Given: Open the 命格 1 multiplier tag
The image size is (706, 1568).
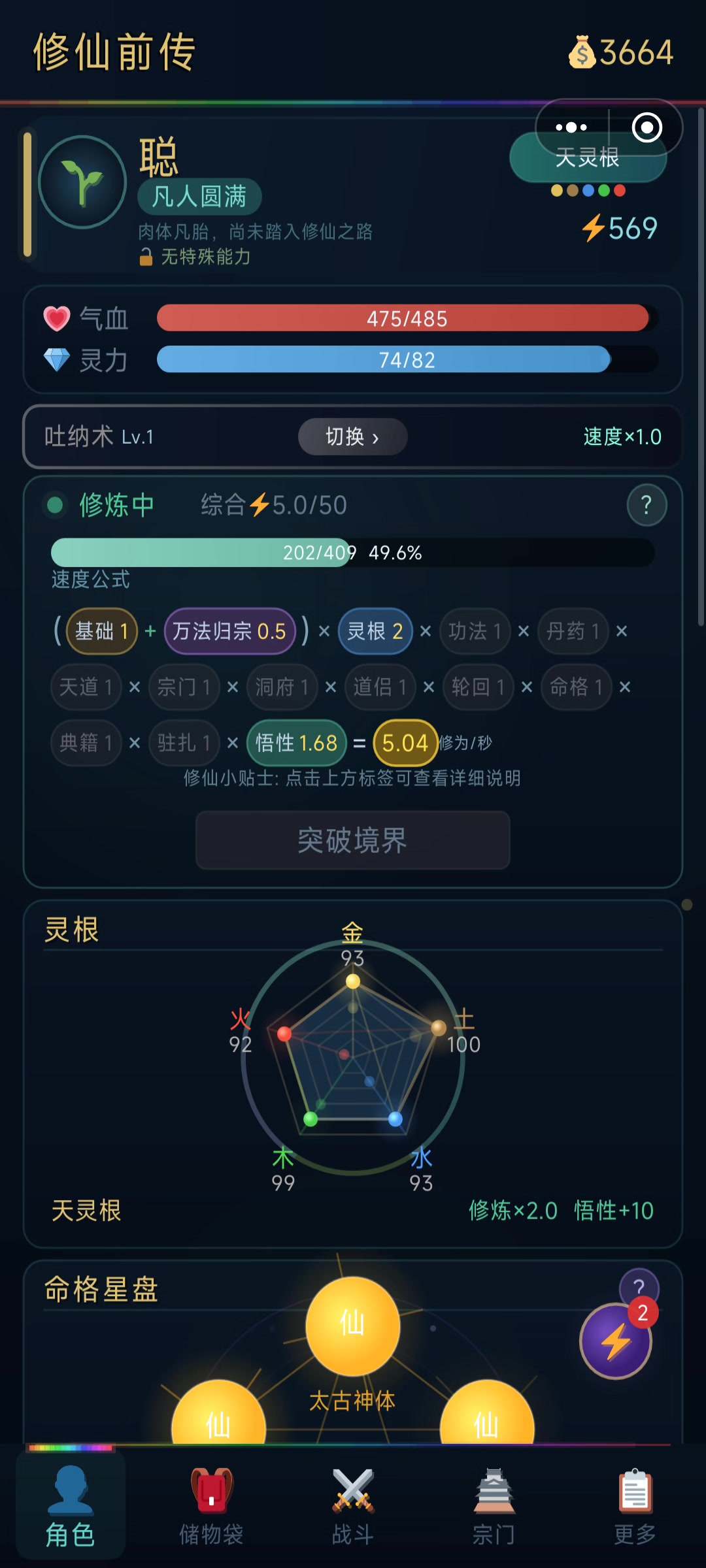Looking at the screenshot, I should tap(576, 687).
